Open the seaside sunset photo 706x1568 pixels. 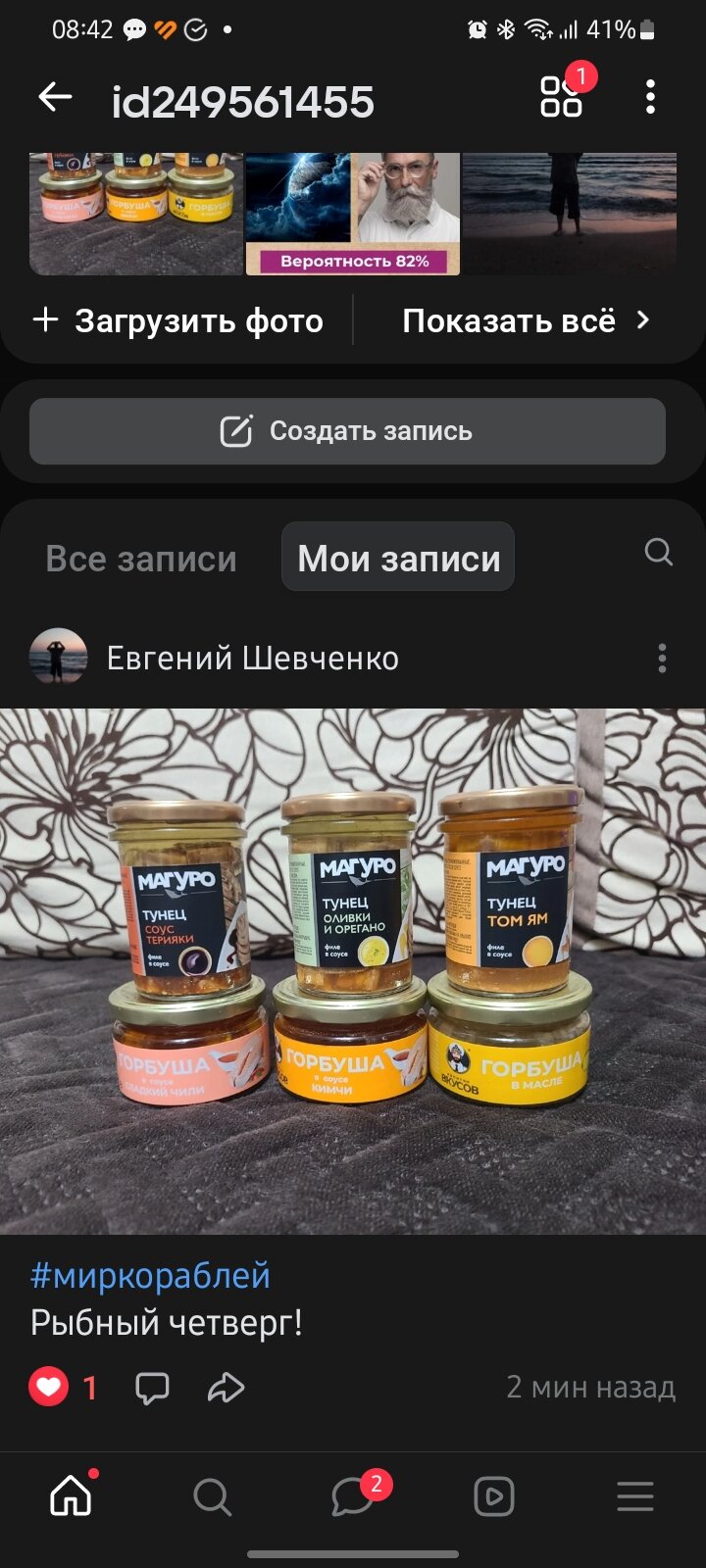tap(569, 214)
